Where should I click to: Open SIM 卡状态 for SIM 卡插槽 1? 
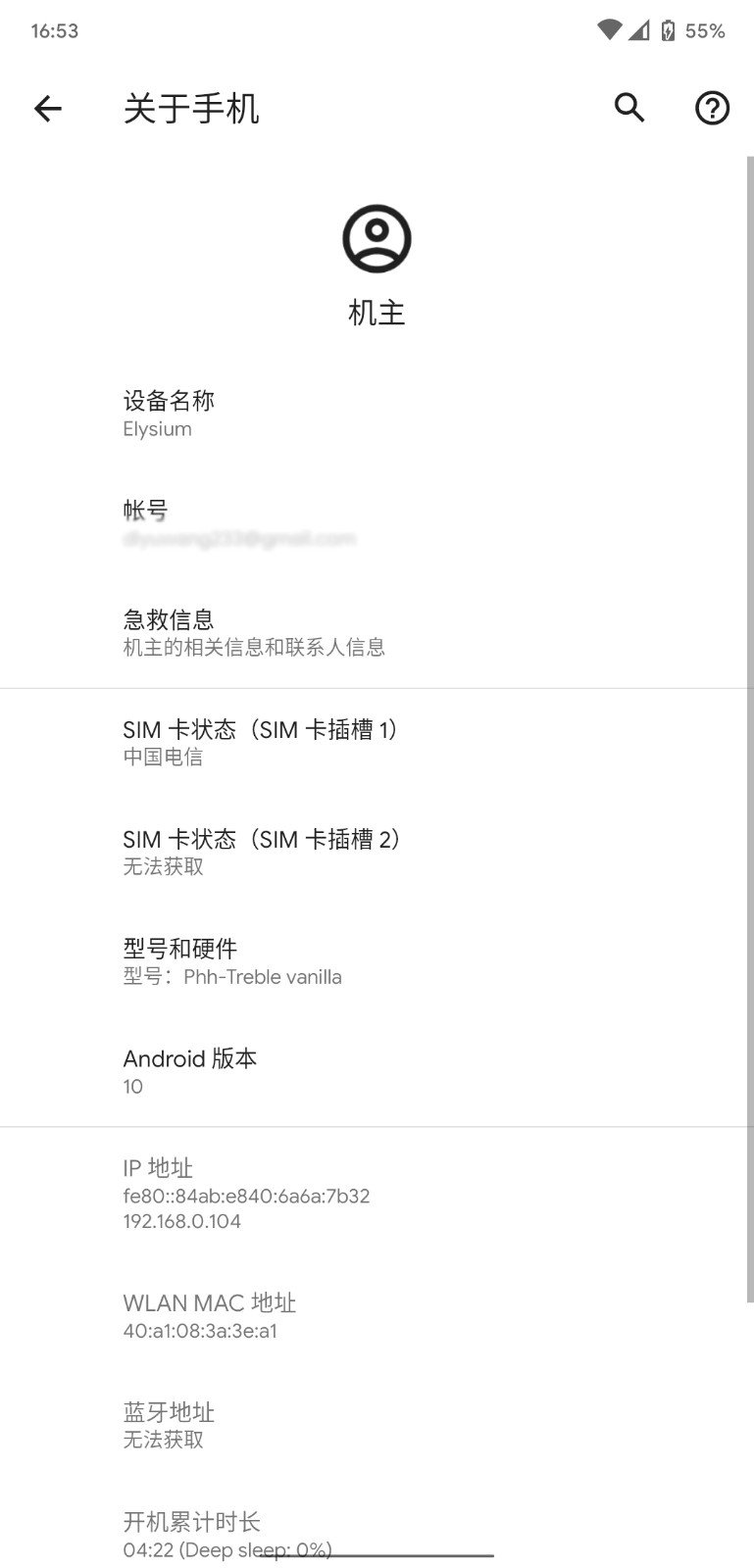[x=377, y=743]
